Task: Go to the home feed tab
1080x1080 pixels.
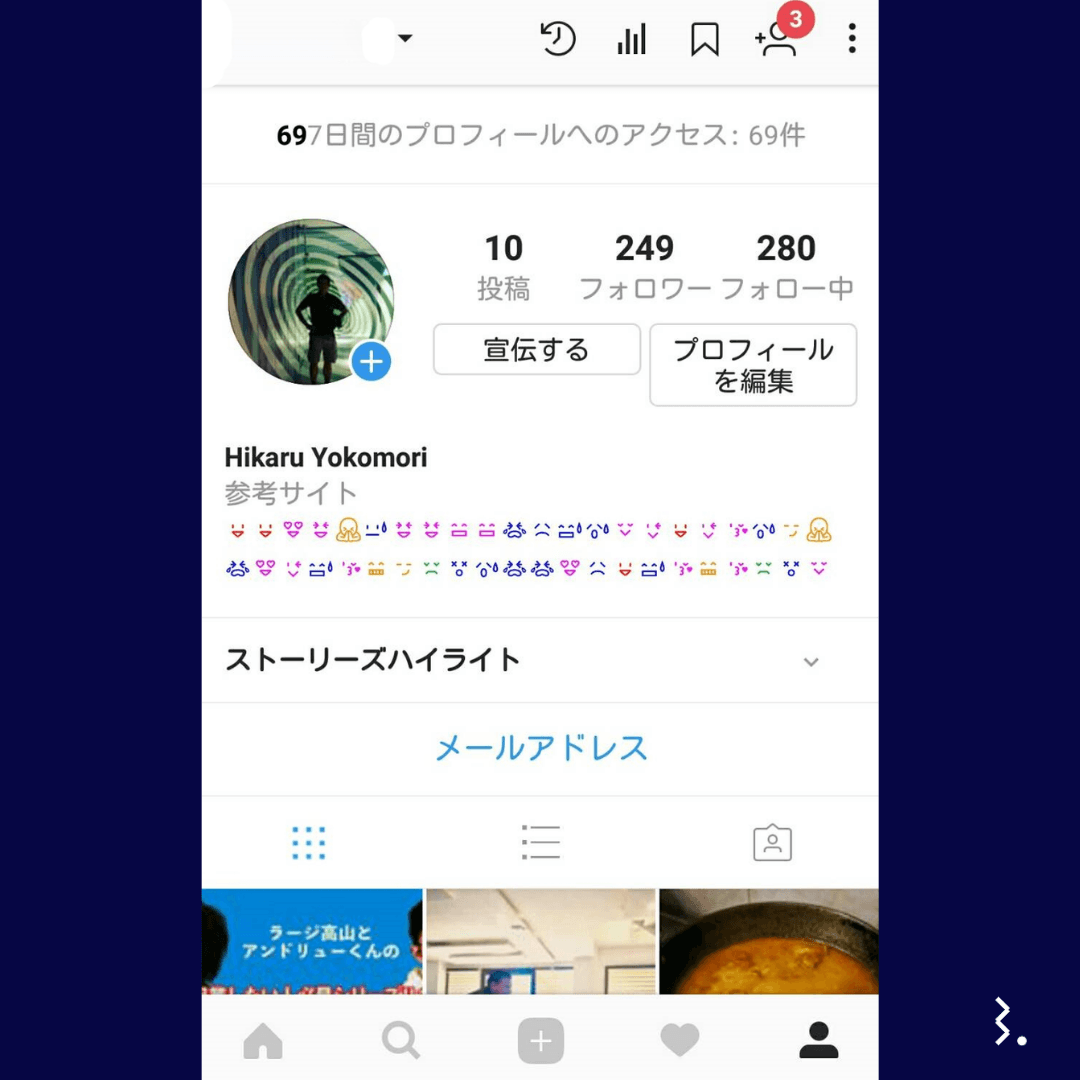Action: (x=263, y=1041)
